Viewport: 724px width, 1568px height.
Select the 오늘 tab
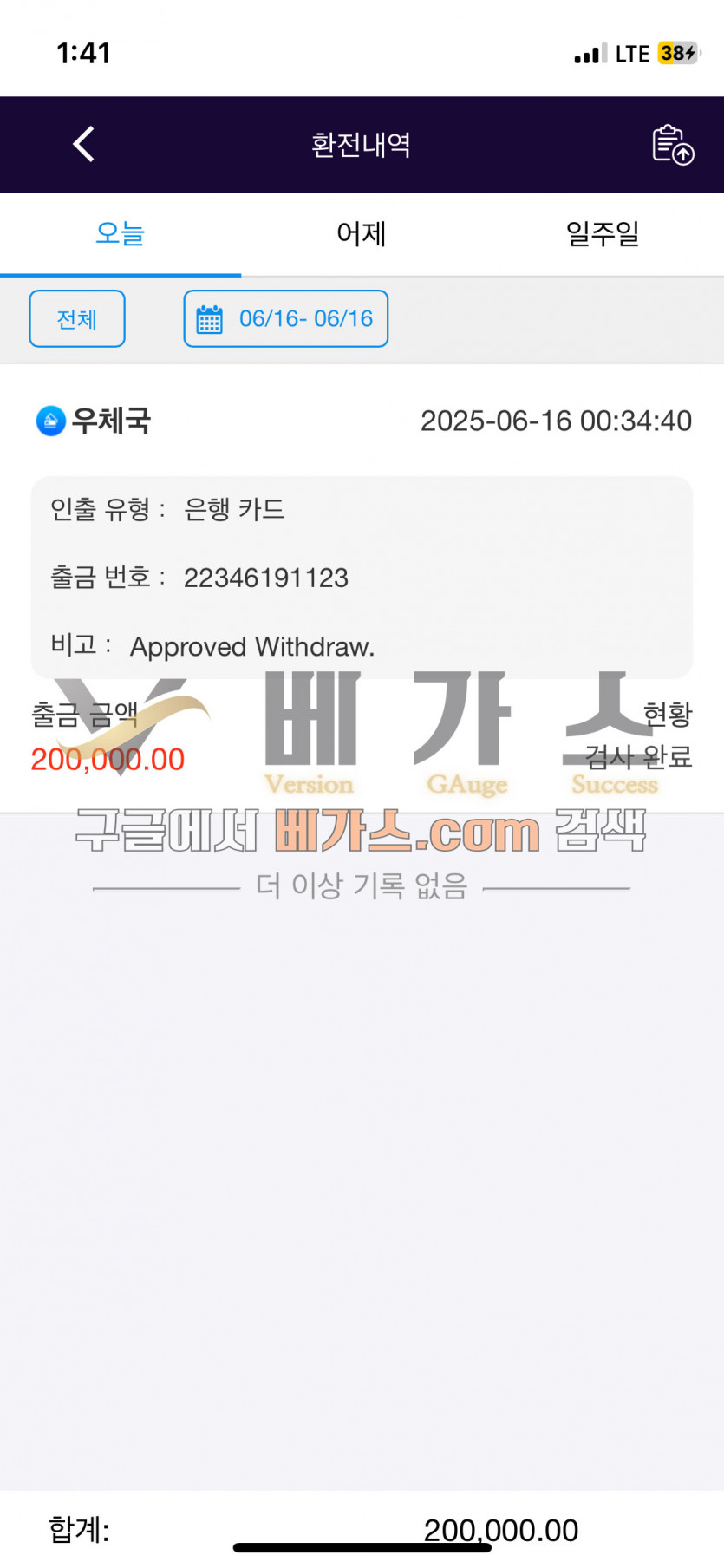[120, 234]
